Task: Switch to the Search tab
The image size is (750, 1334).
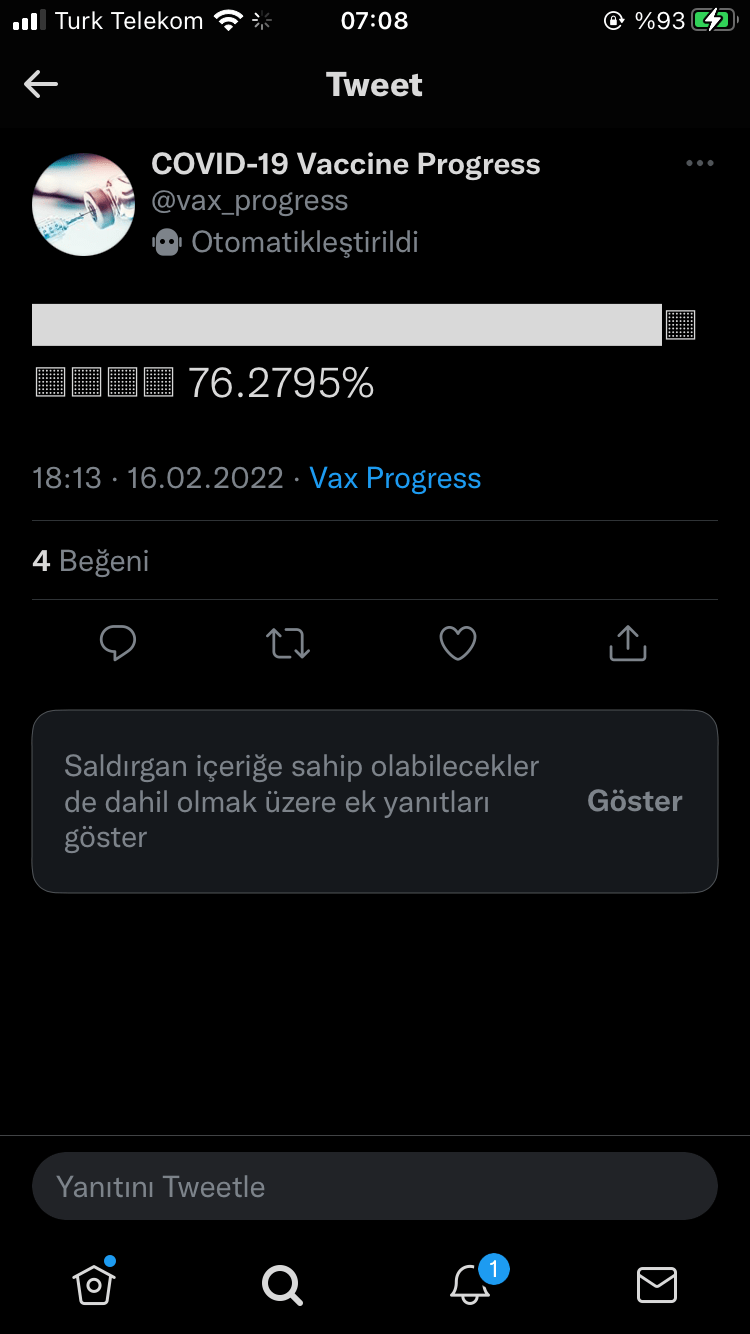Action: pos(281,1284)
